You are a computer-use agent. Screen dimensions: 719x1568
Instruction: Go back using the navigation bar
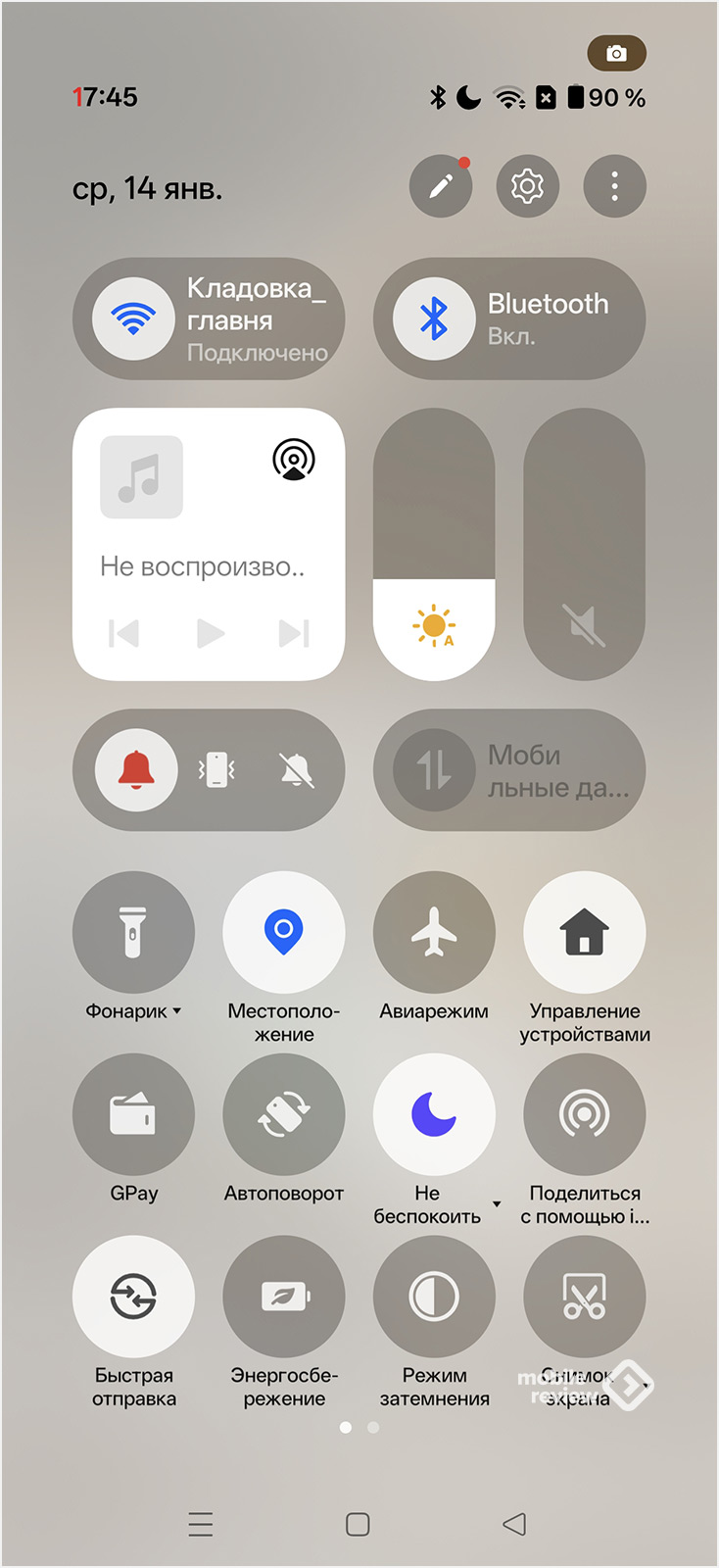(x=514, y=1524)
